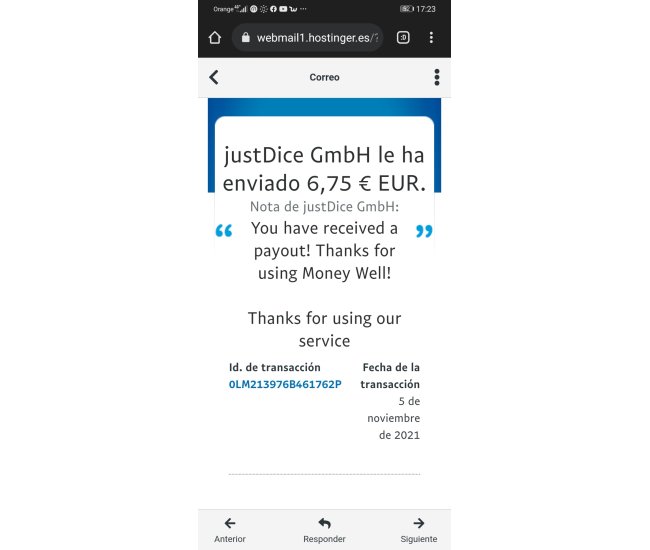
Task: Tap the browser home icon
Action: point(214,38)
